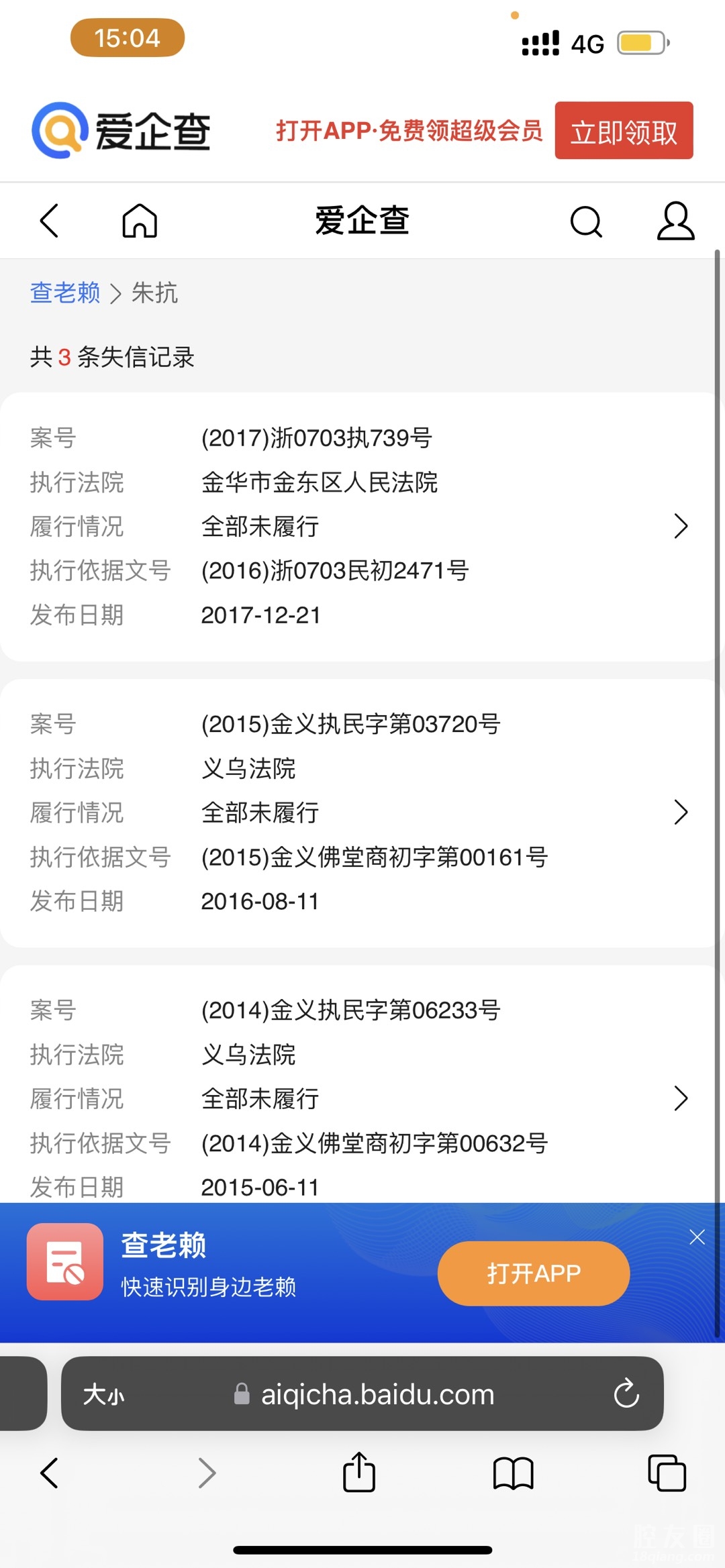Tap the 立即领取 button
This screenshot has height=1568, width=725.
[x=623, y=131]
